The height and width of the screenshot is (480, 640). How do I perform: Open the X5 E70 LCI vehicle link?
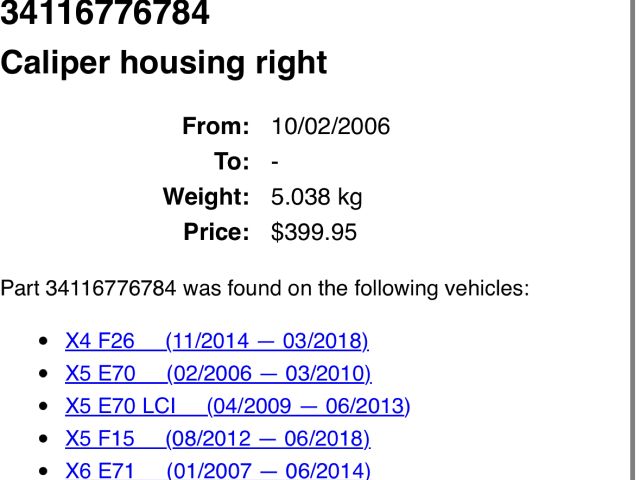pos(236,406)
